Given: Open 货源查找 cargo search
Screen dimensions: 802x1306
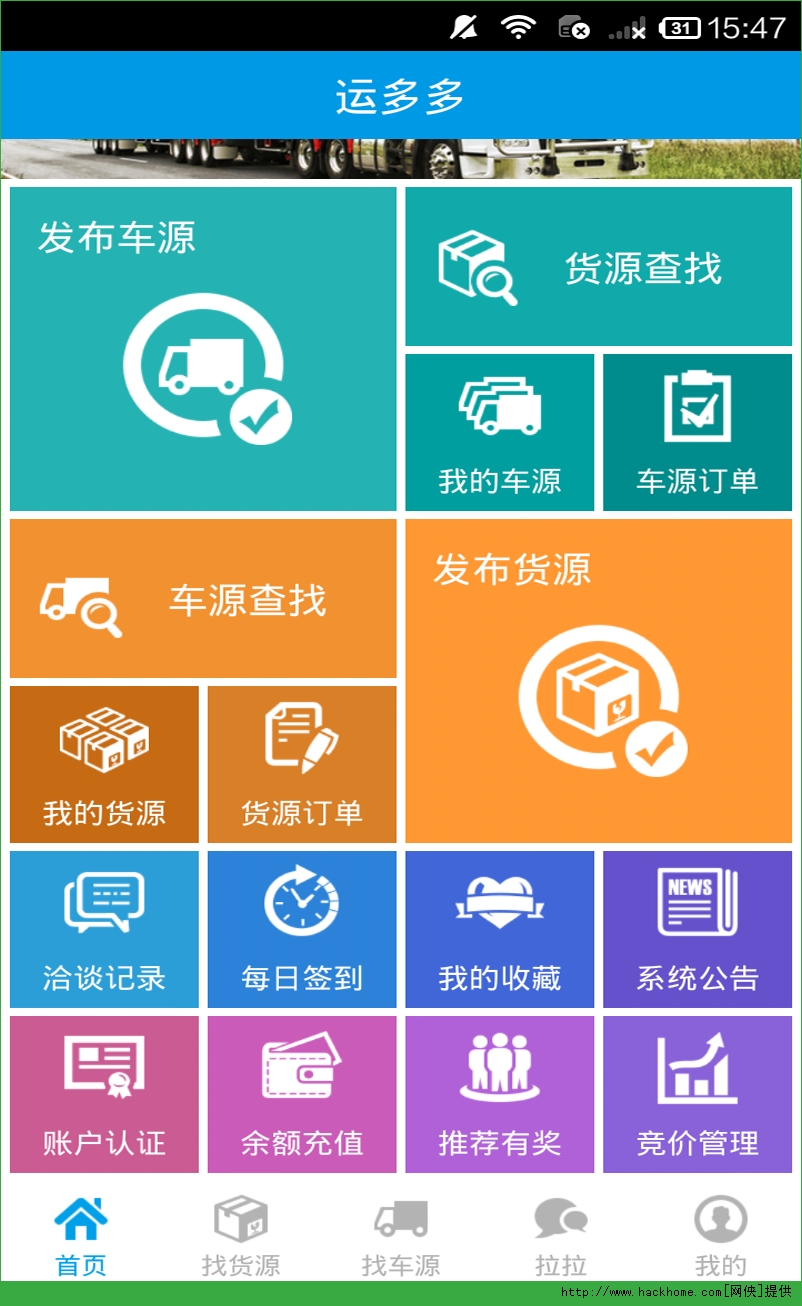Looking at the screenshot, I should coord(598,267).
